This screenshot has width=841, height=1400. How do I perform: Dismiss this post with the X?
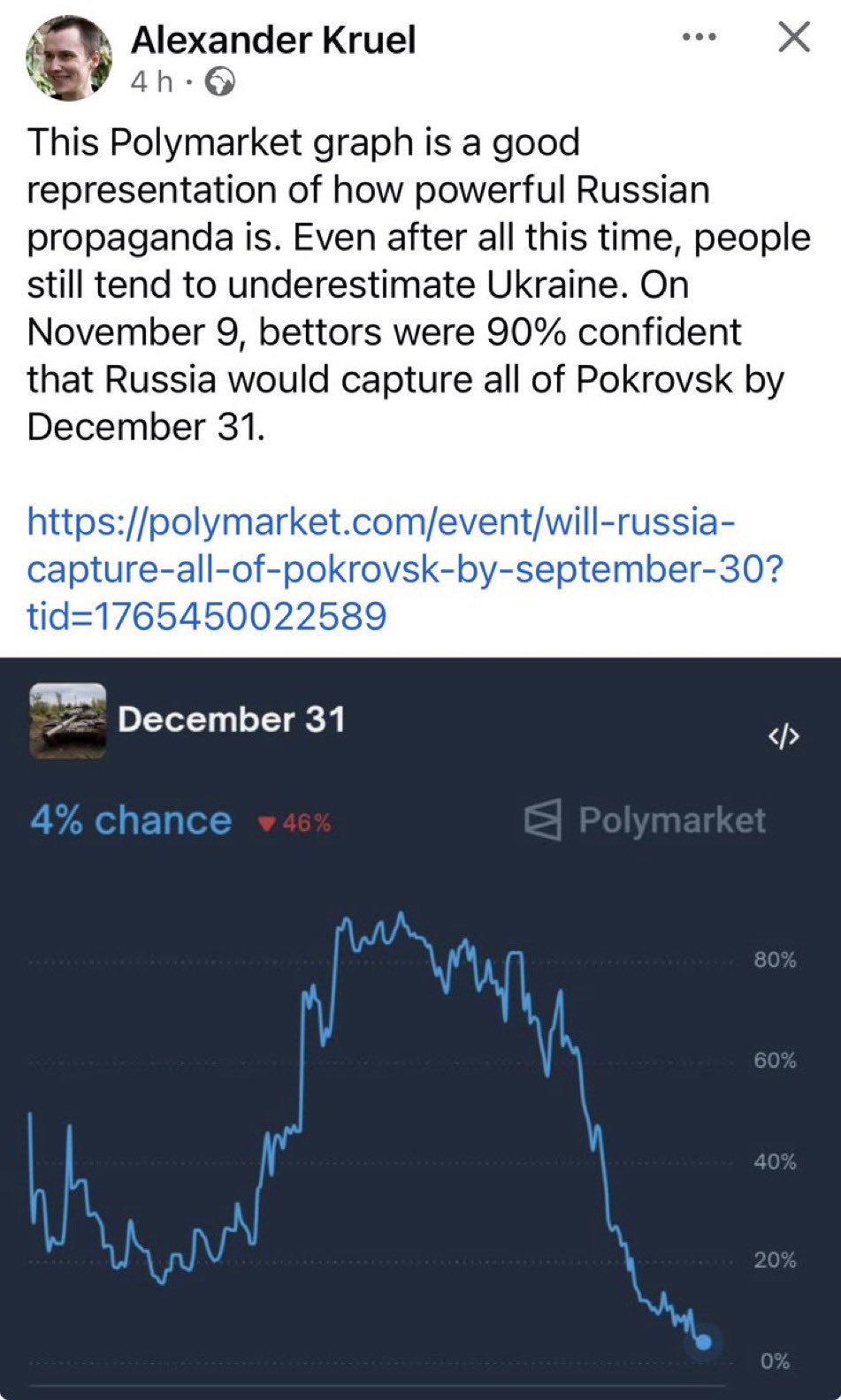click(793, 37)
